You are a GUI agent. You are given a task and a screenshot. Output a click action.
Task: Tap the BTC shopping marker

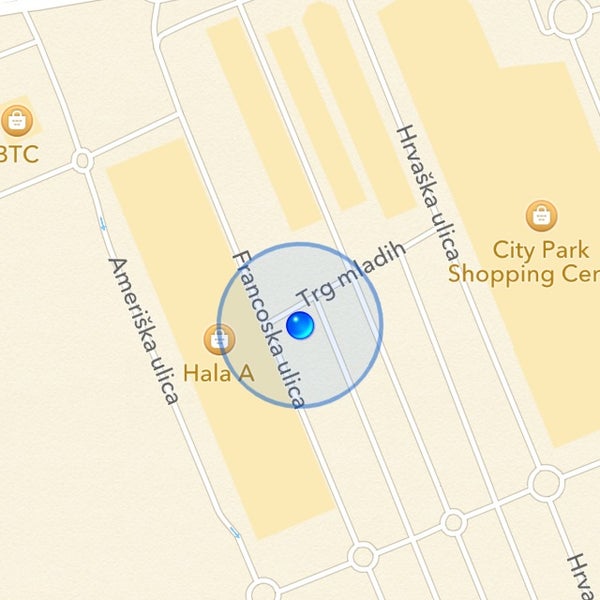coord(17,121)
